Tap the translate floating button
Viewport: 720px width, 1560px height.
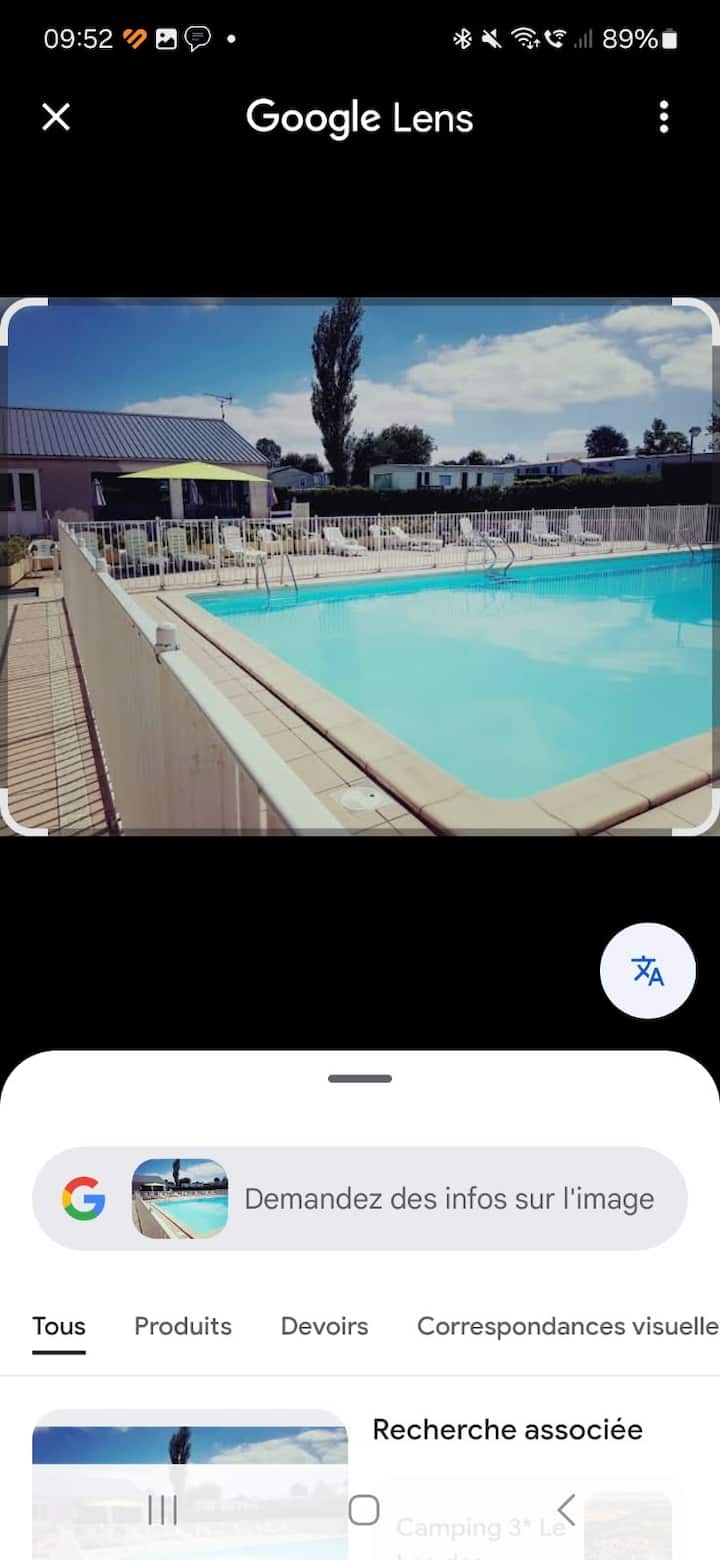(648, 970)
